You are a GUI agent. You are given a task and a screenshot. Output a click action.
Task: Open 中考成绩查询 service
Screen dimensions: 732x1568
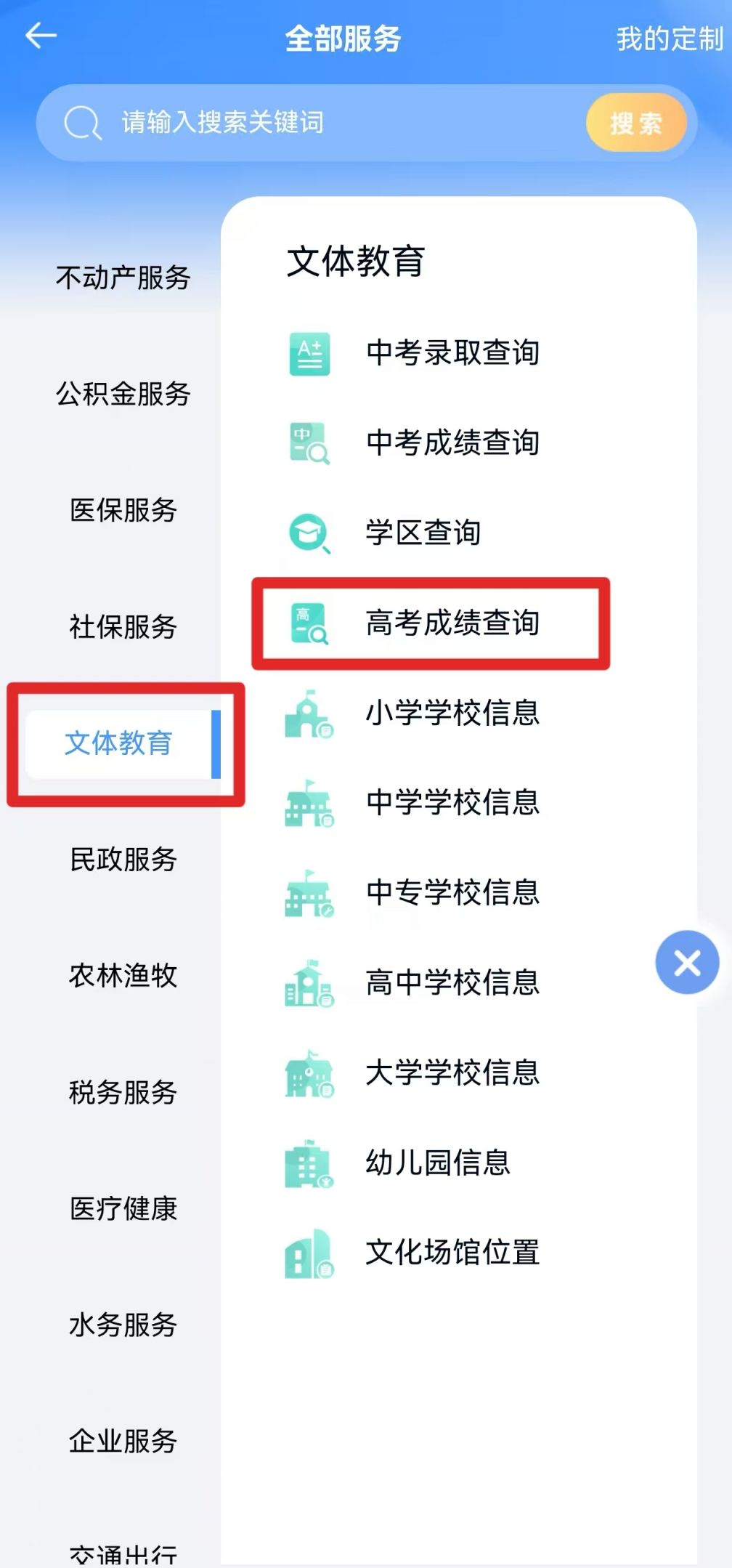click(452, 442)
